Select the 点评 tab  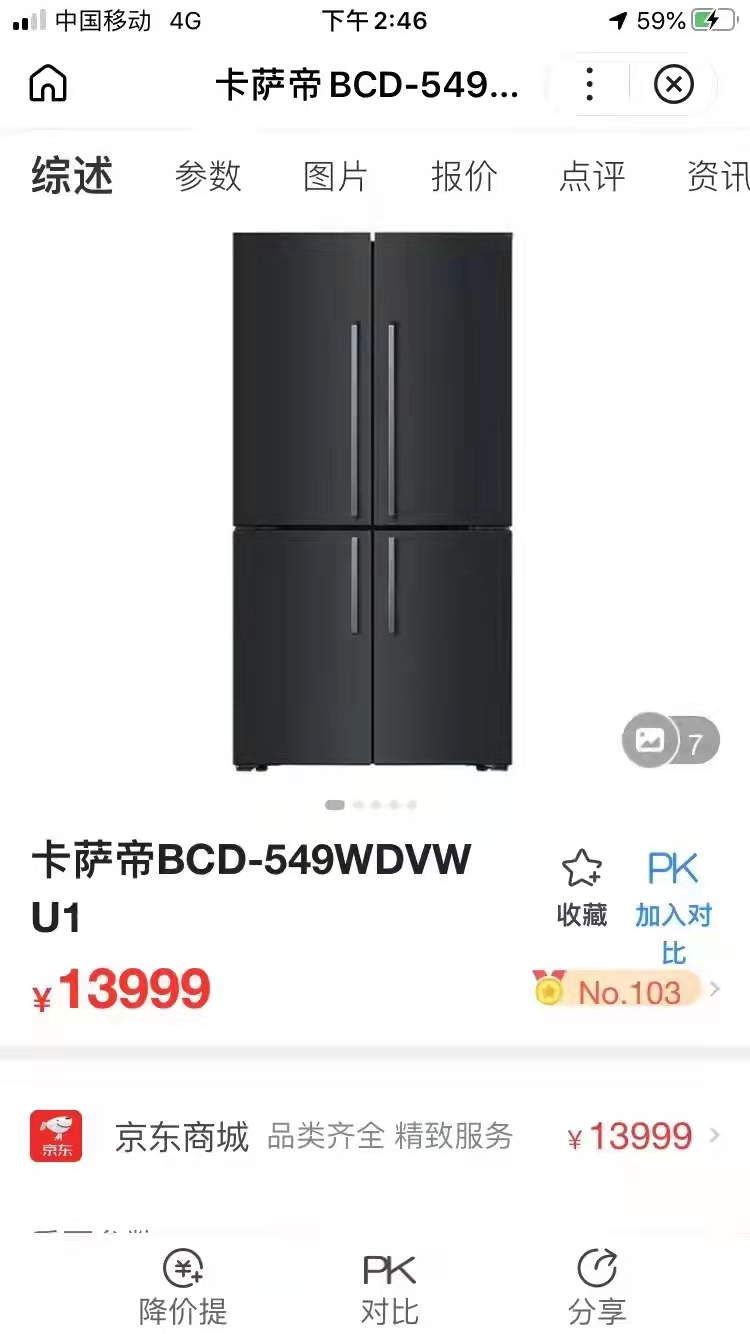(592, 176)
